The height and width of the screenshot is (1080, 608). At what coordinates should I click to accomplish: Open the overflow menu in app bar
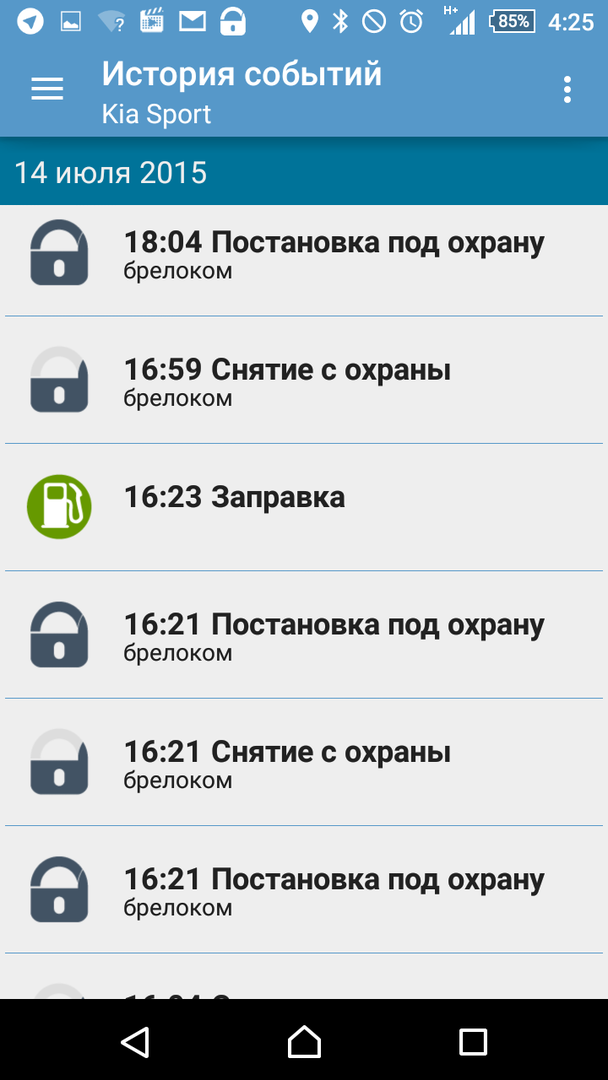567,90
